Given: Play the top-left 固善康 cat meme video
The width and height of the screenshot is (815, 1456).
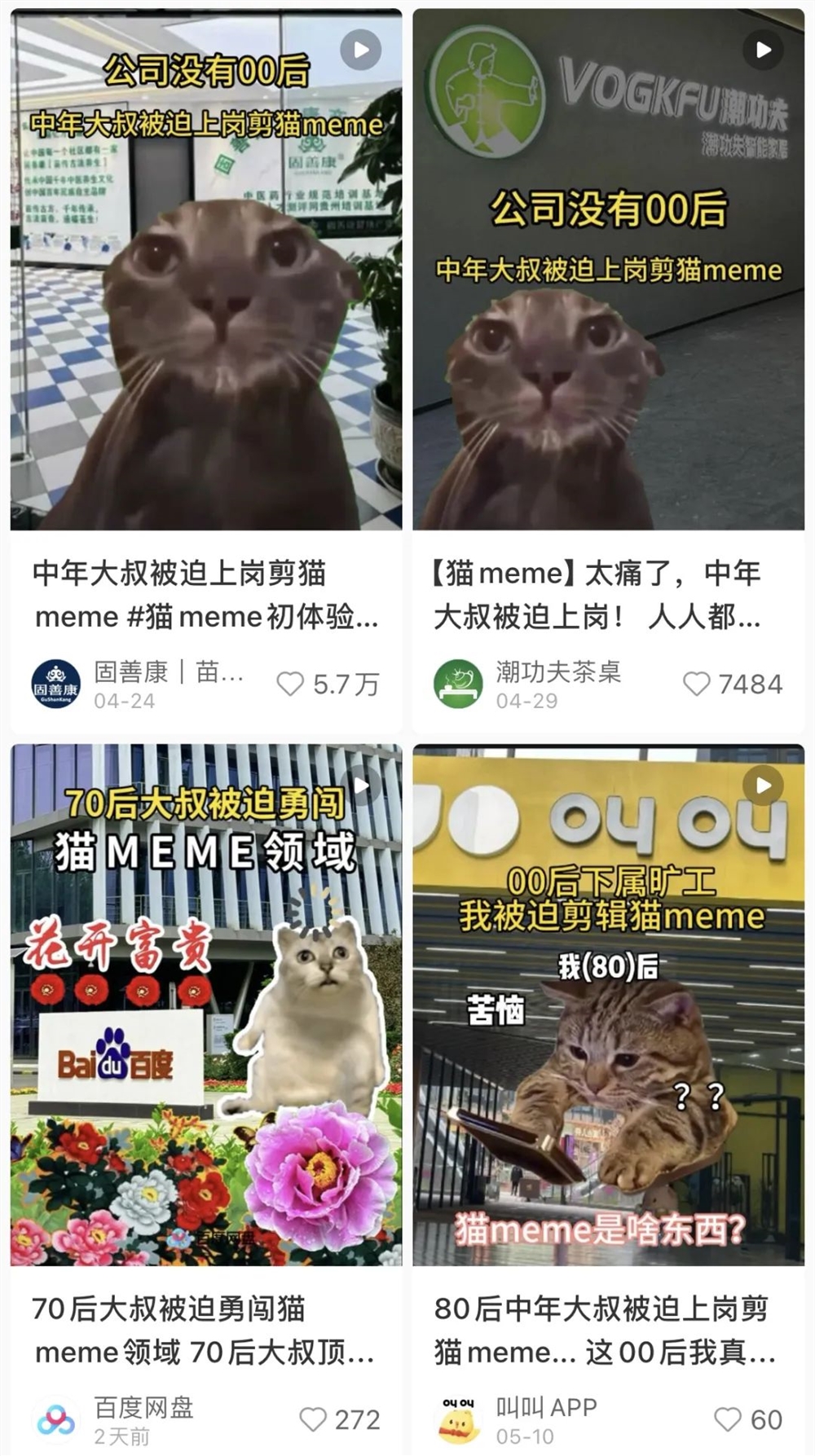Looking at the screenshot, I should coord(361,49).
